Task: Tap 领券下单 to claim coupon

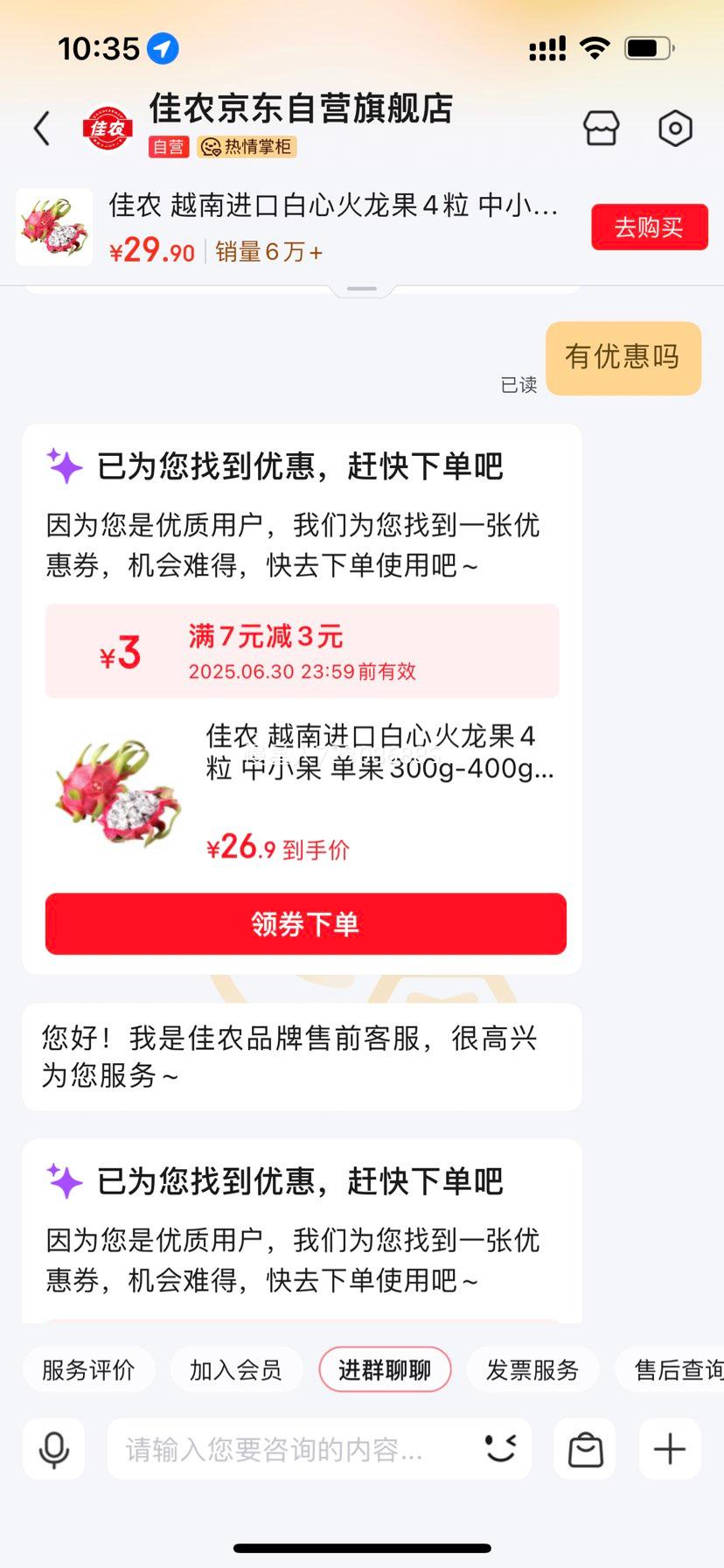Action: click(305, 924)
